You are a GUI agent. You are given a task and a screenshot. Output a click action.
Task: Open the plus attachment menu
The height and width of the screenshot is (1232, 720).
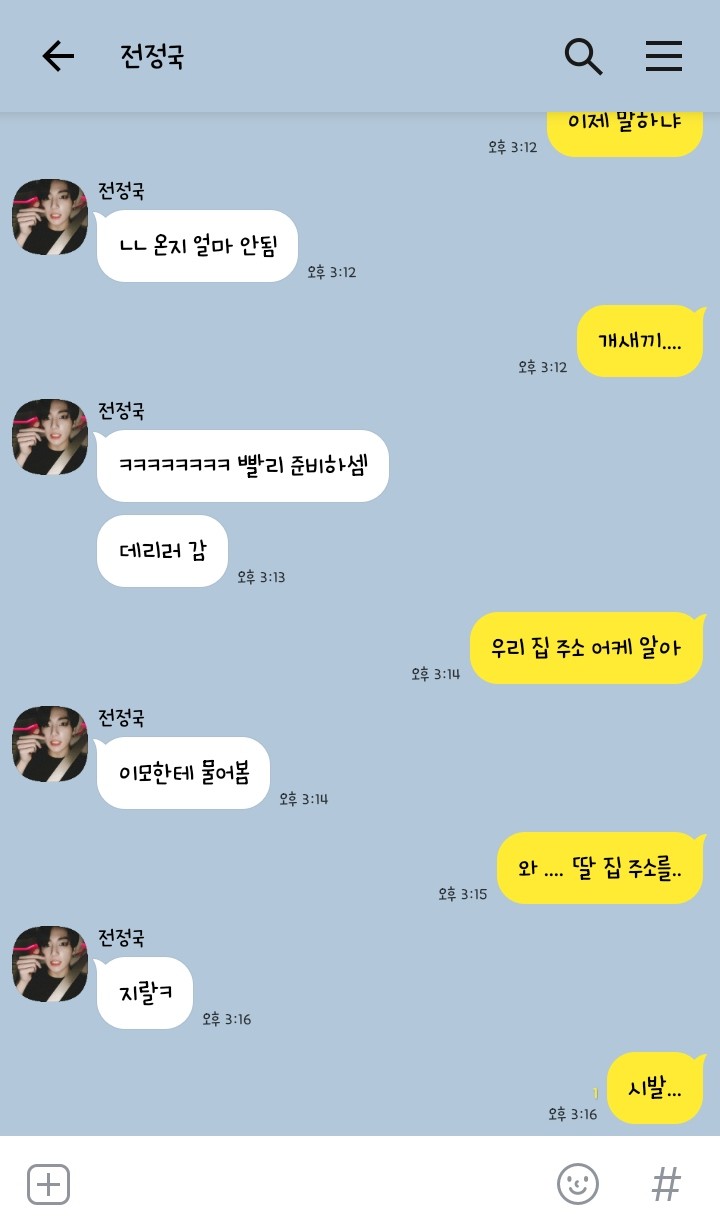click(48, 1185)
